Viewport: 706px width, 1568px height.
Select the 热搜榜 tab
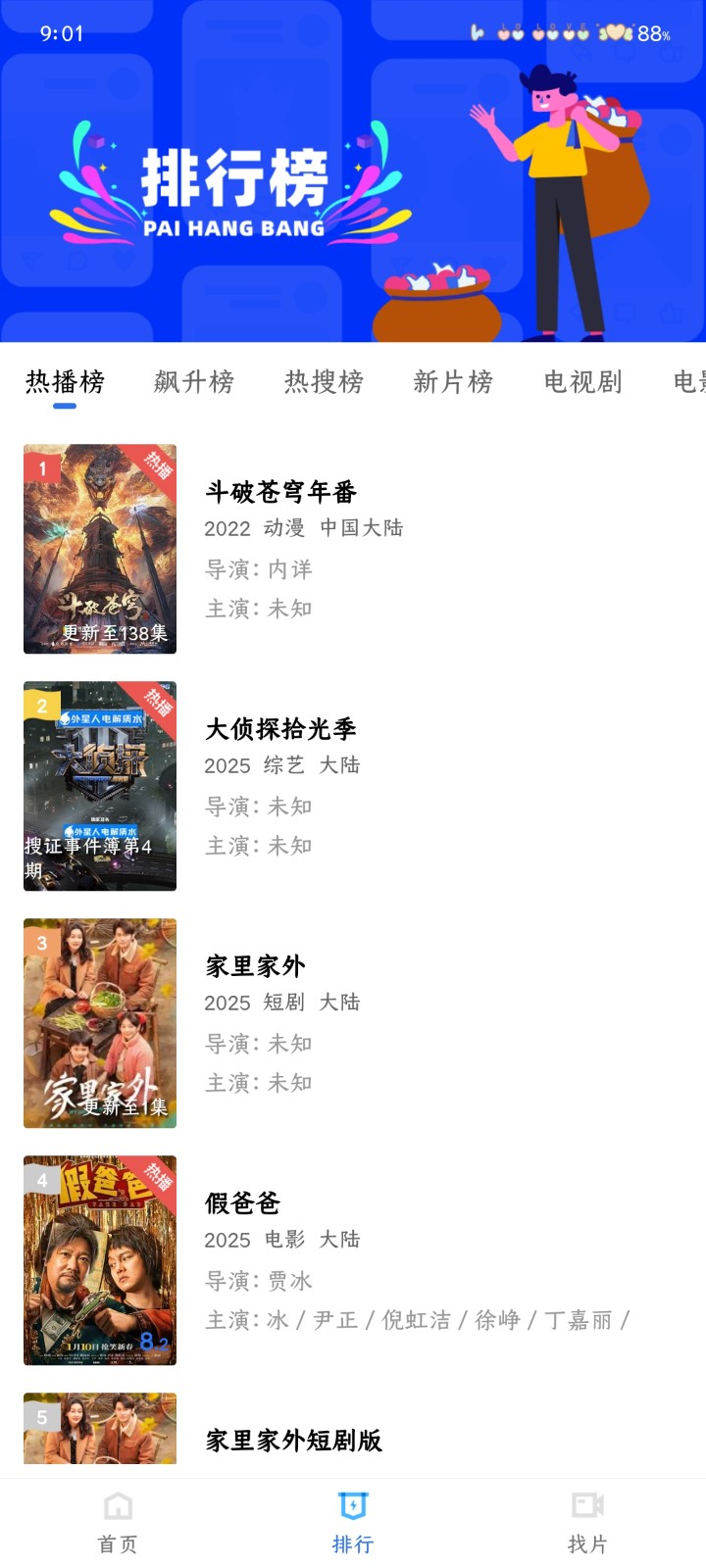tap(324, 381)
